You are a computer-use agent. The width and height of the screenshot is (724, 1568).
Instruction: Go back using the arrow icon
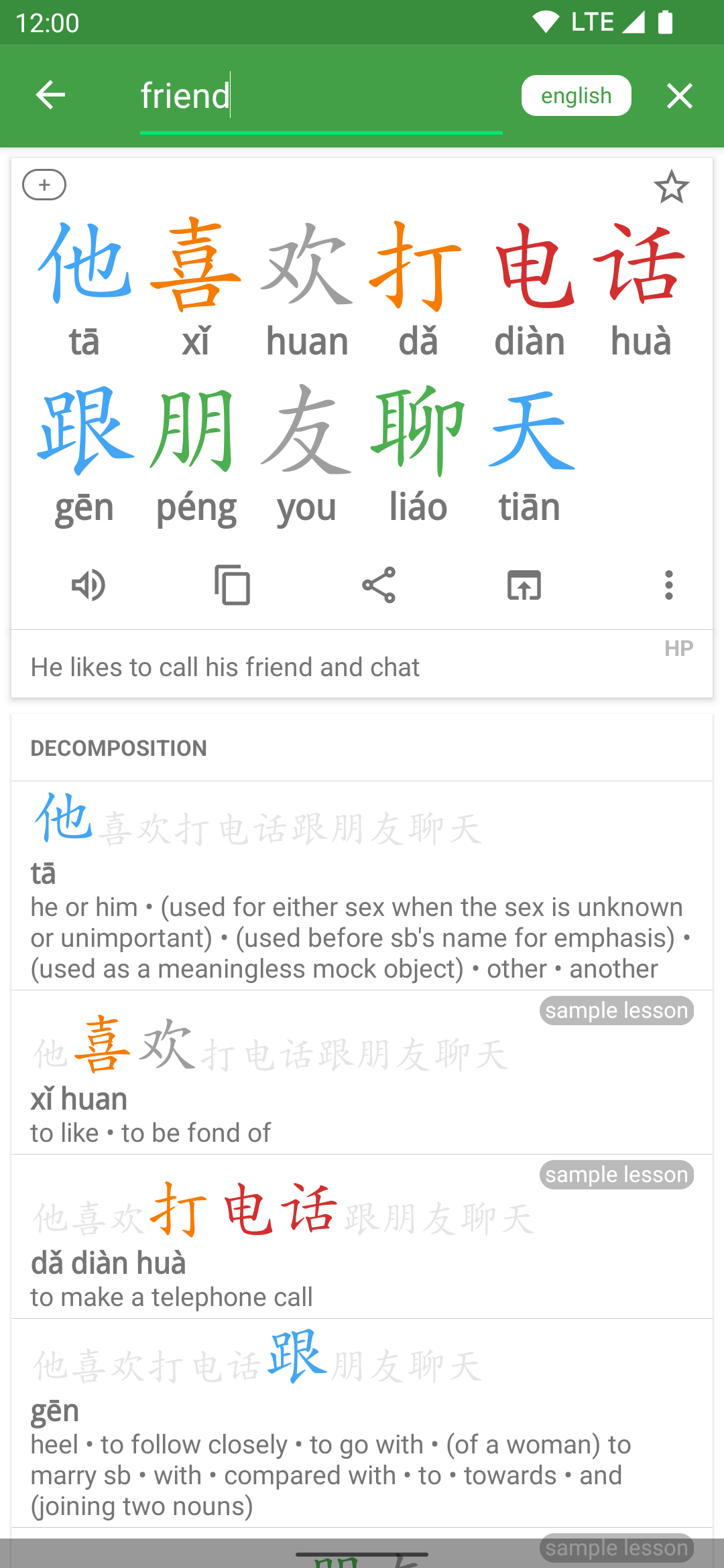tap(50, 95)
